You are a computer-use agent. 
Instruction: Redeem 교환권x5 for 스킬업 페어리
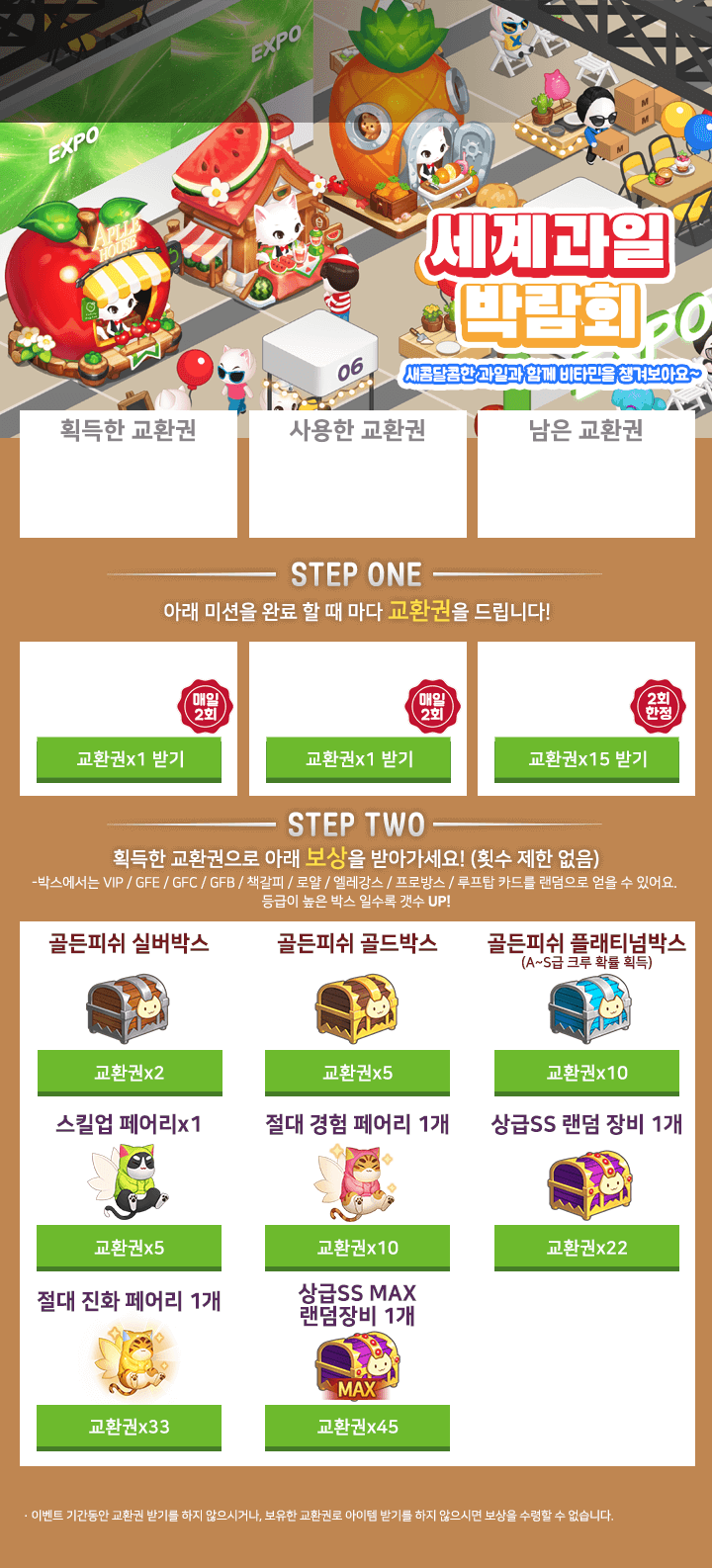click(130, 1248)
